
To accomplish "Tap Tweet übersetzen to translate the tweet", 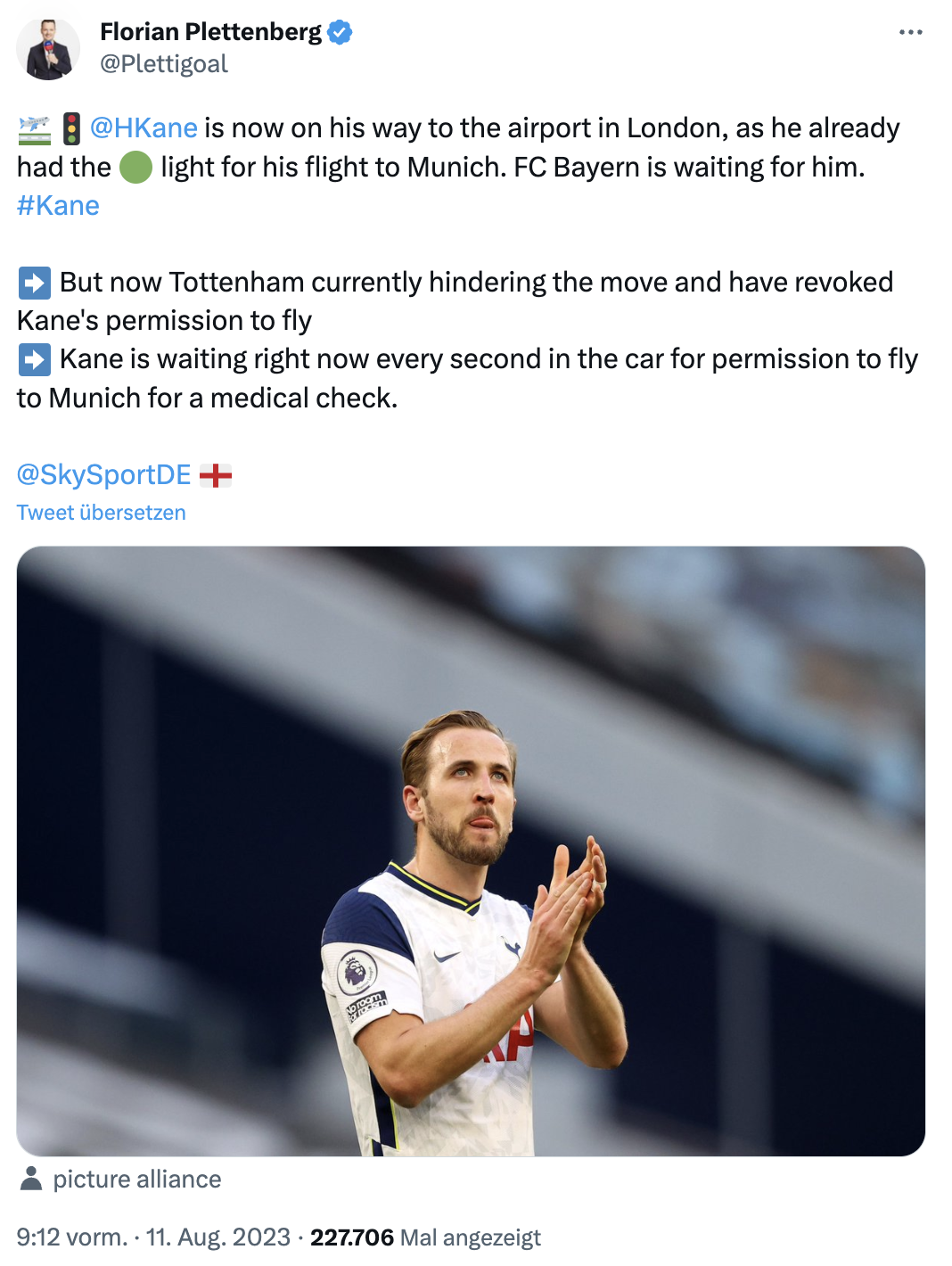I will point(101,513).
